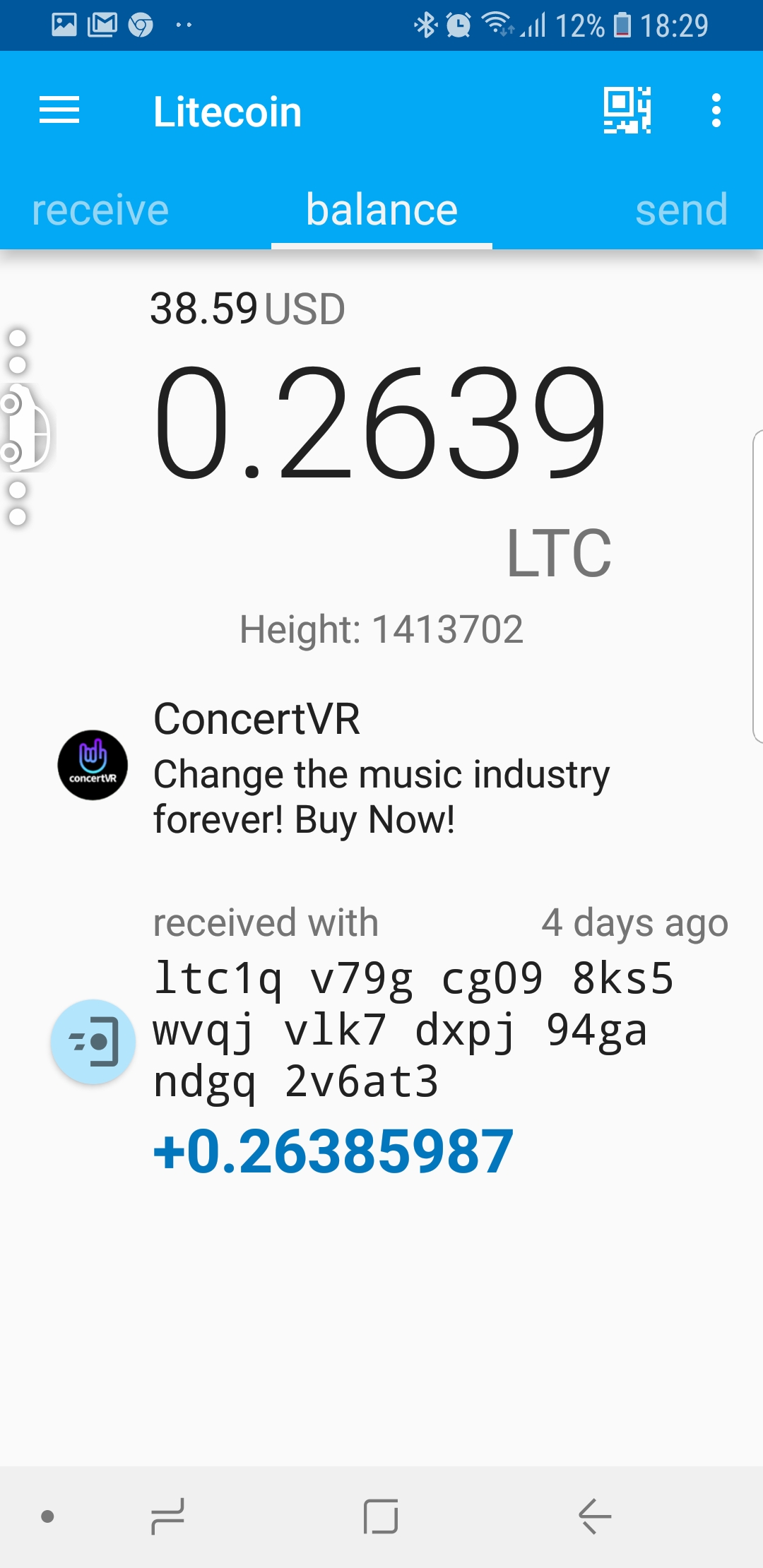The image size is (763, 1568).
Task: Scan a QR code
Action: [x=627, y=111]
